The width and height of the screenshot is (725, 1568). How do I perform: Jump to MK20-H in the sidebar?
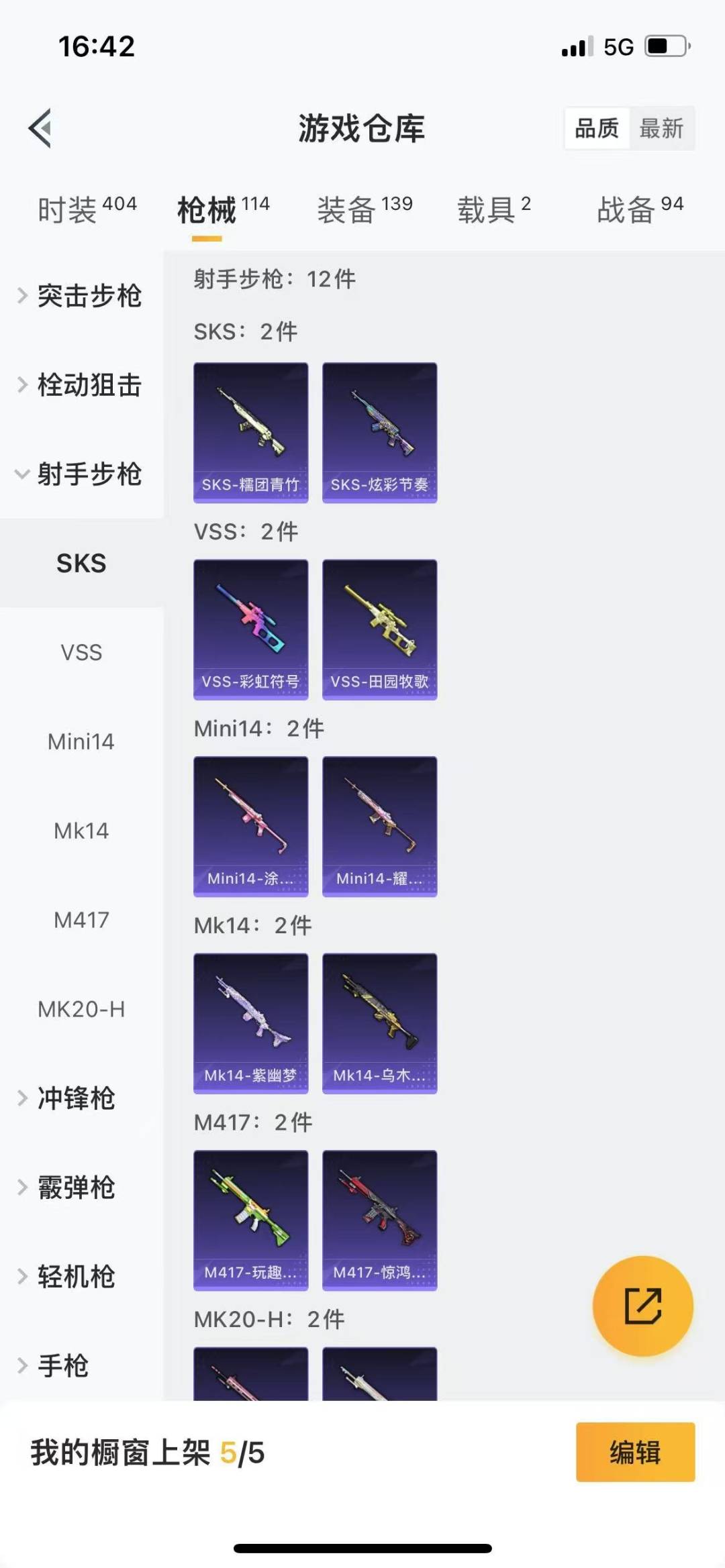[81, 1009]
